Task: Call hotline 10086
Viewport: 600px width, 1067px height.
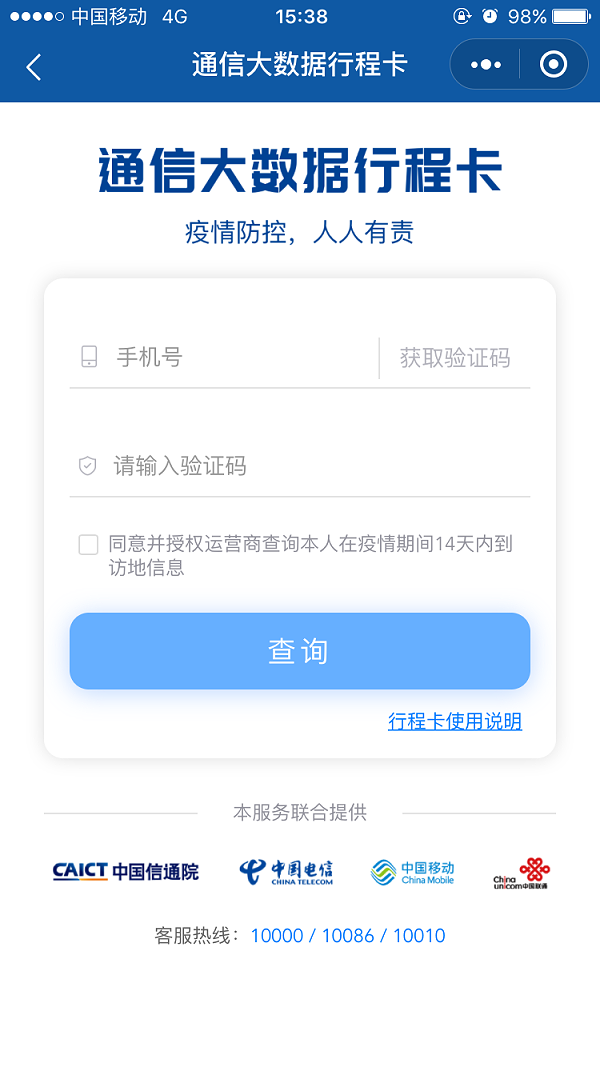Action: (348, 936)
